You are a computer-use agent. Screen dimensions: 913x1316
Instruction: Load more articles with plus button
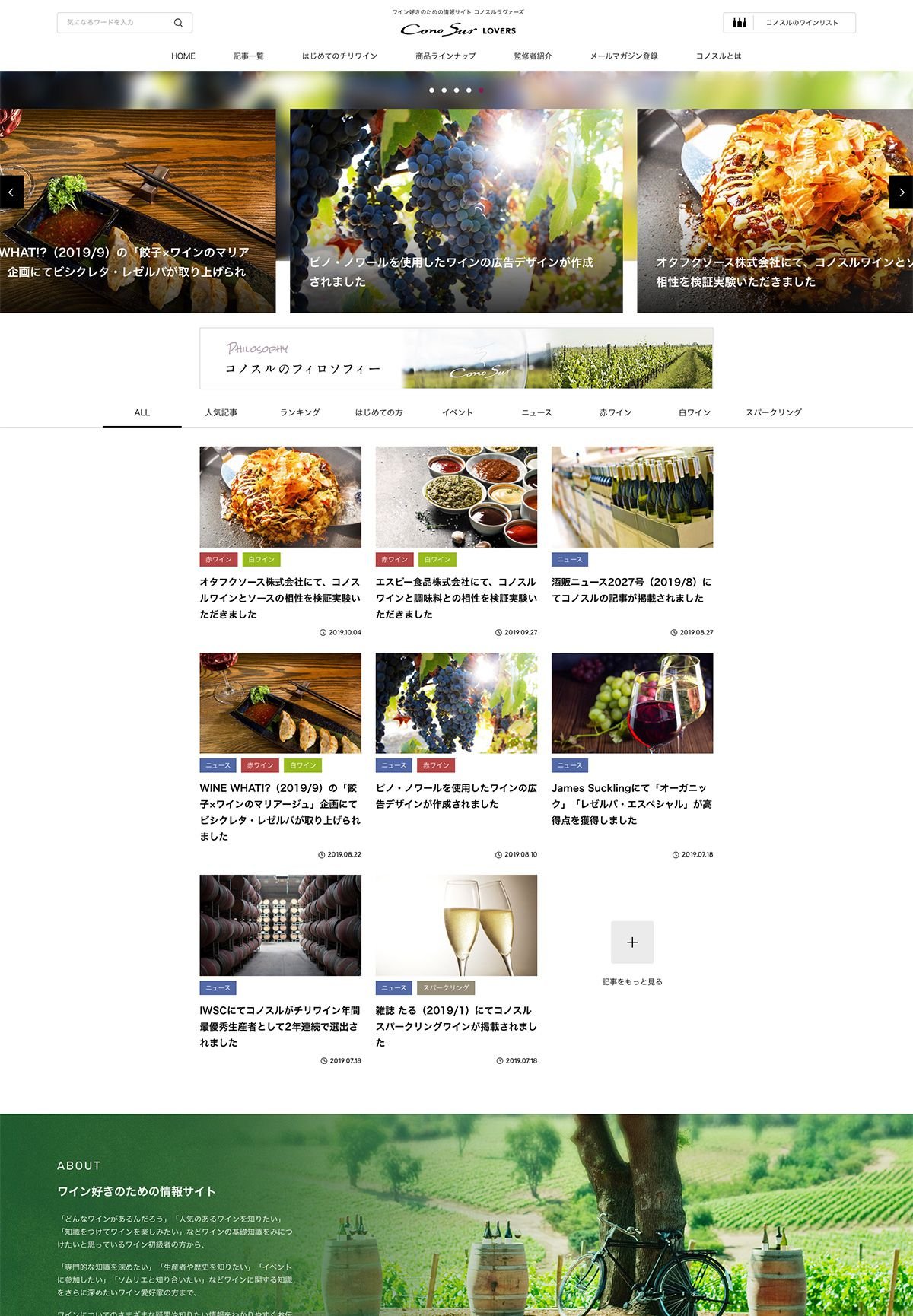631,942
